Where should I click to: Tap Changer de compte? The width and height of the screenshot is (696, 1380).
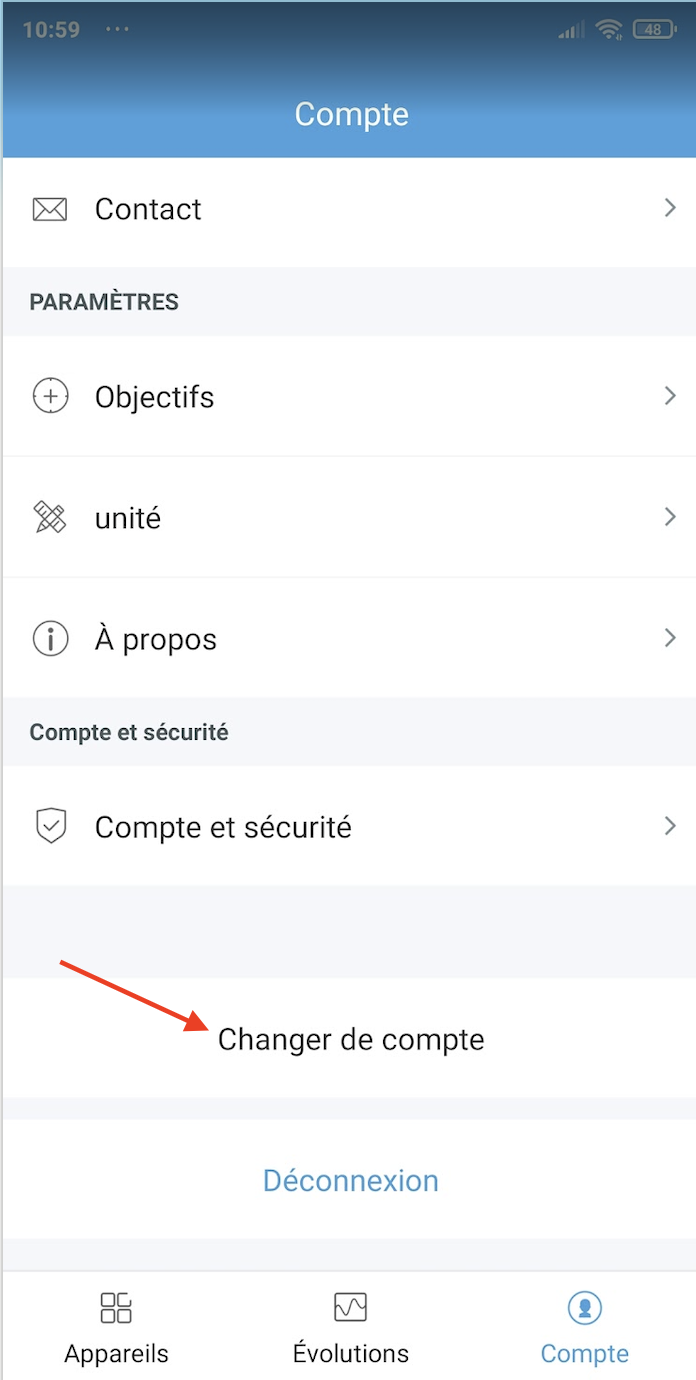[351, 1039]
